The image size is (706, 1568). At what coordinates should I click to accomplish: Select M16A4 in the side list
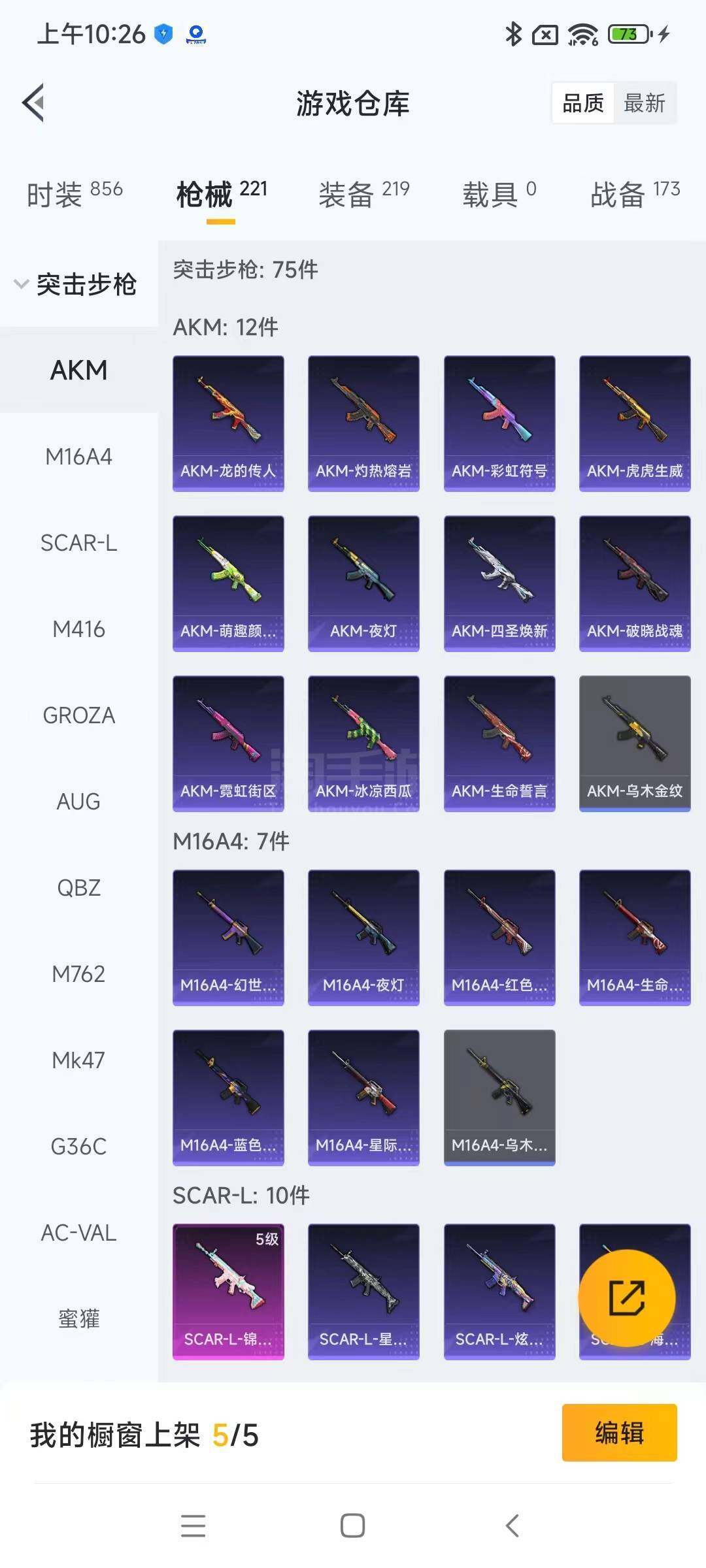pos(78,456)
